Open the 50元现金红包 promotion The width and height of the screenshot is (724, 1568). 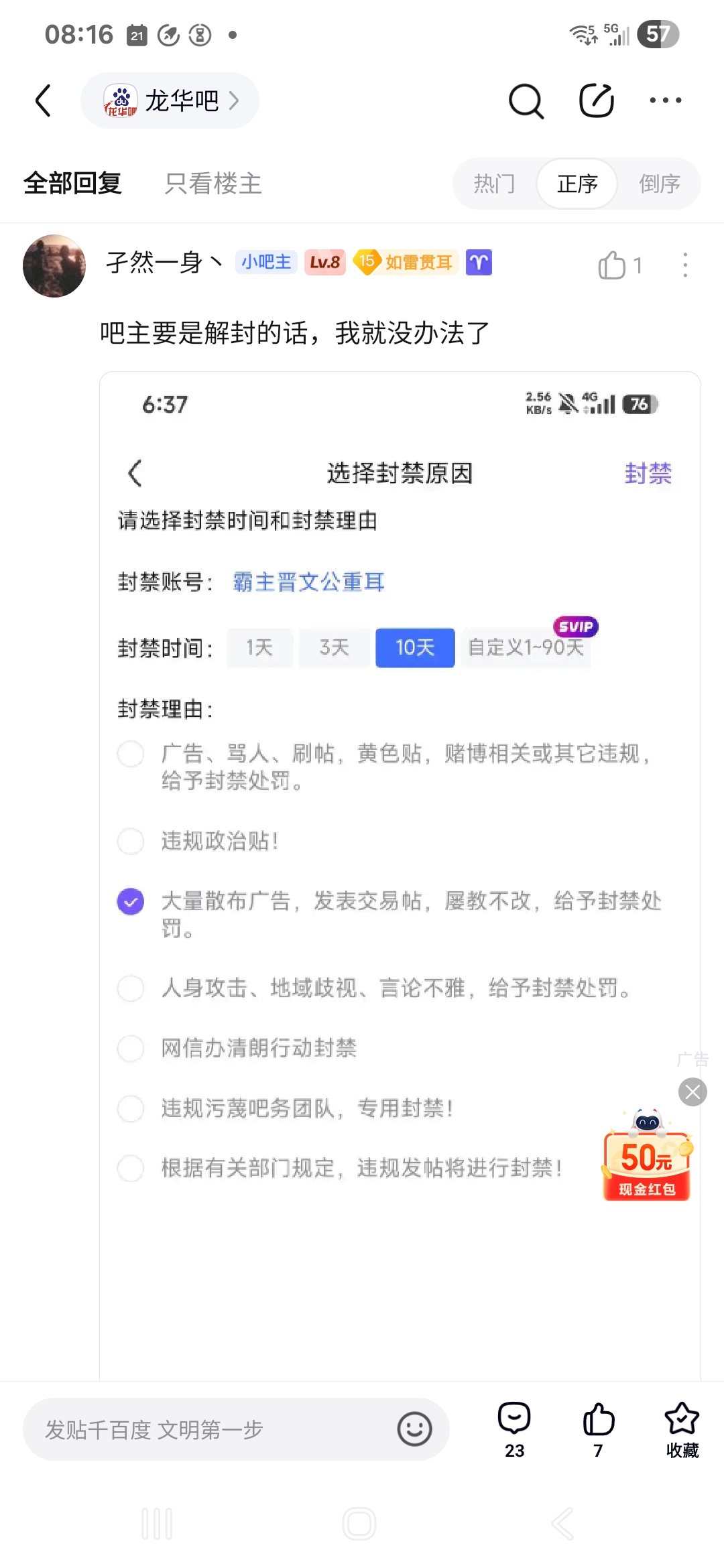[x=646, y=1161]
